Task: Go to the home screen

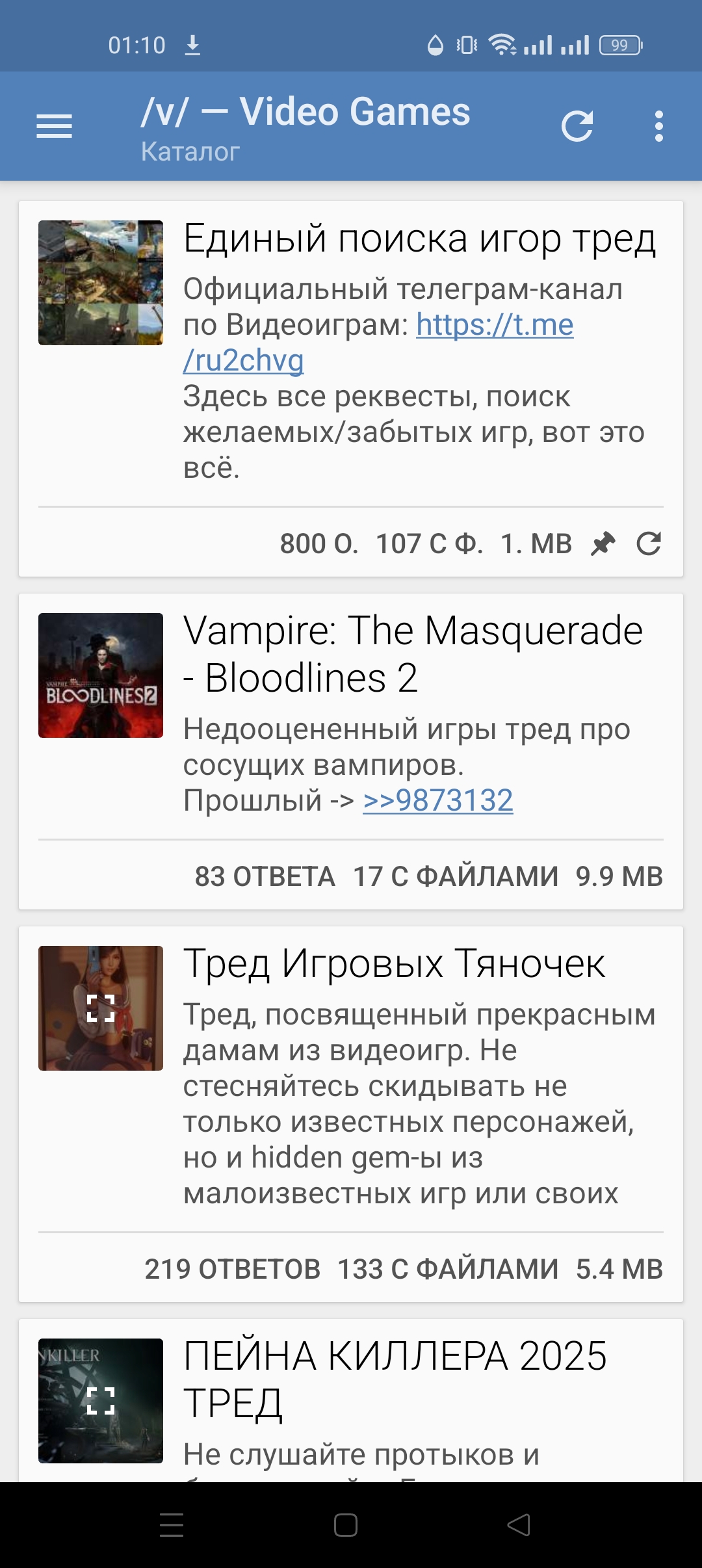Action: pyautogui.click(x=346, y=1525)
